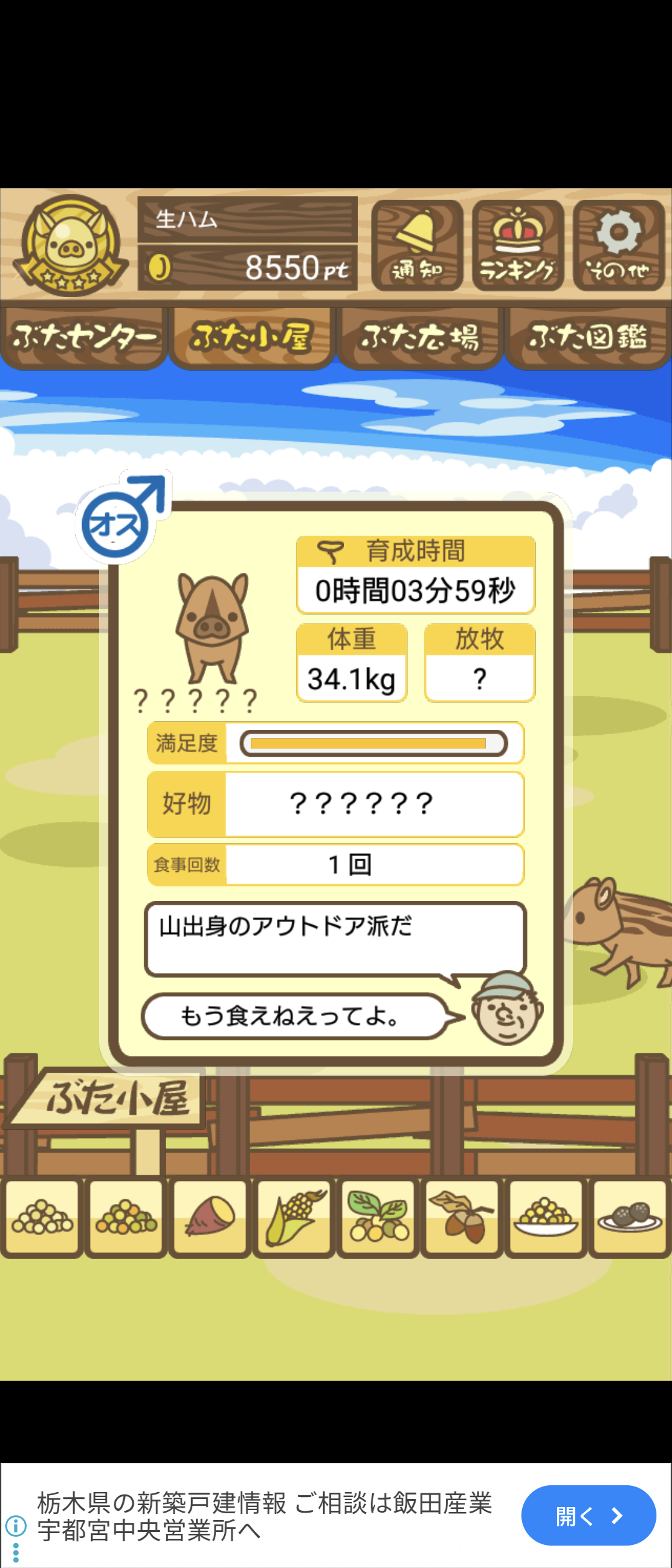
Task: Open the ランキング ranking screen
Action: pyautogui.click(x=518, y=245)
